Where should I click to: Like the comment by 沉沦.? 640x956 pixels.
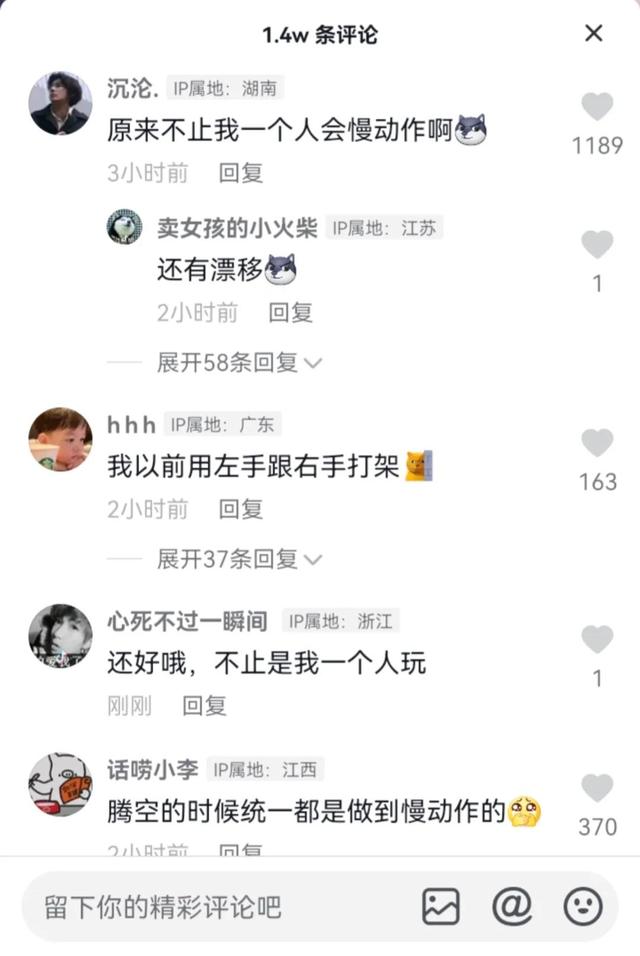(597, 107)
